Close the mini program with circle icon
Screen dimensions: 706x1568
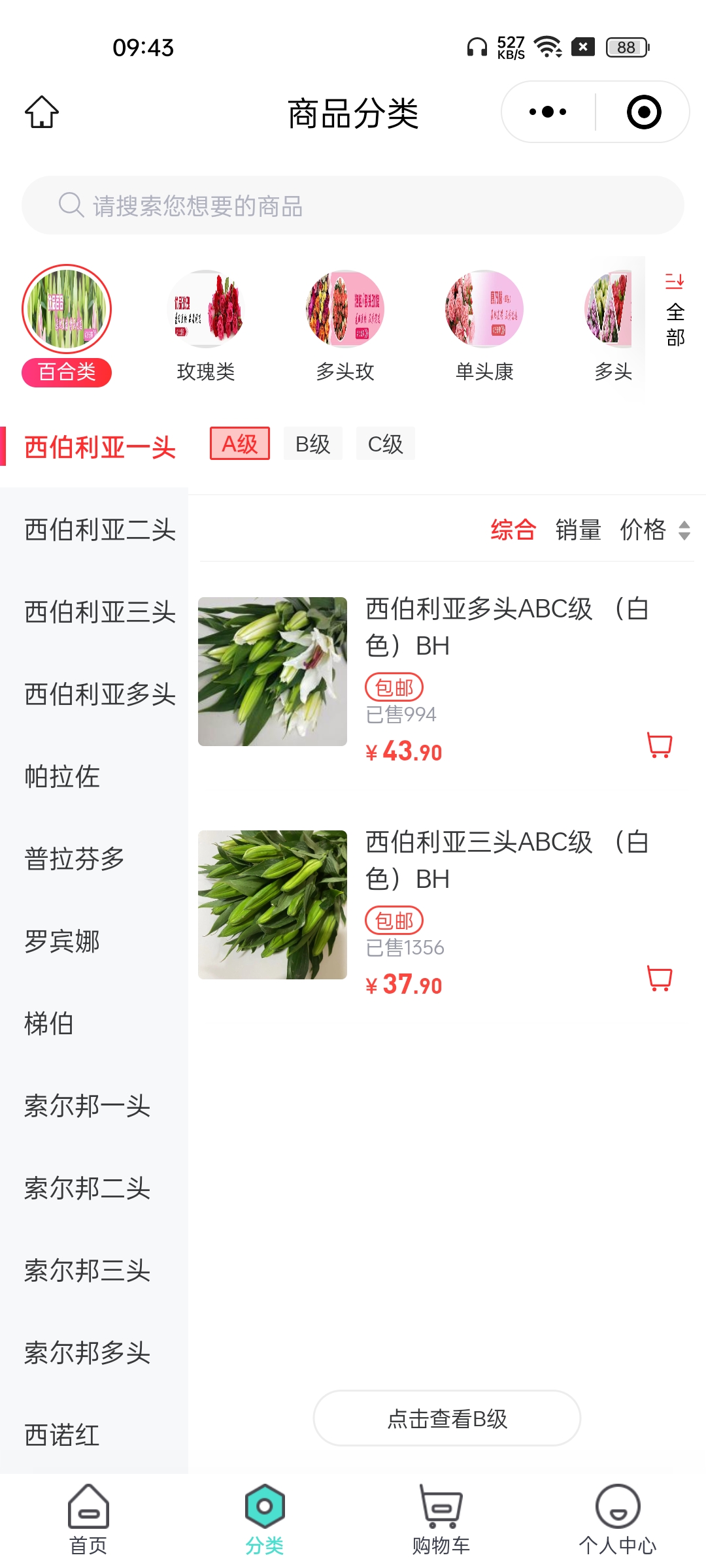(644, 112)
